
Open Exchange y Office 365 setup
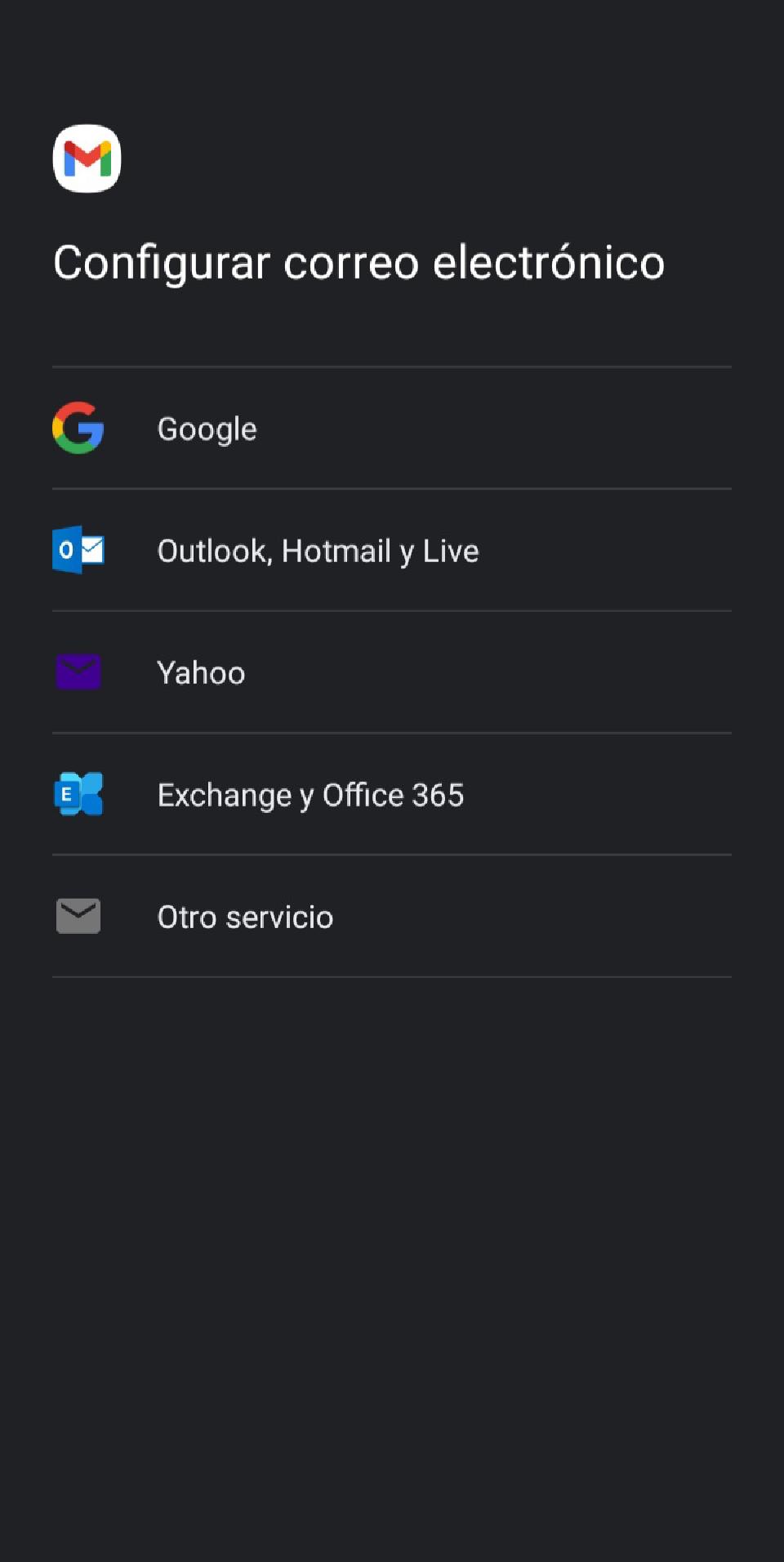tap(310, 795)
